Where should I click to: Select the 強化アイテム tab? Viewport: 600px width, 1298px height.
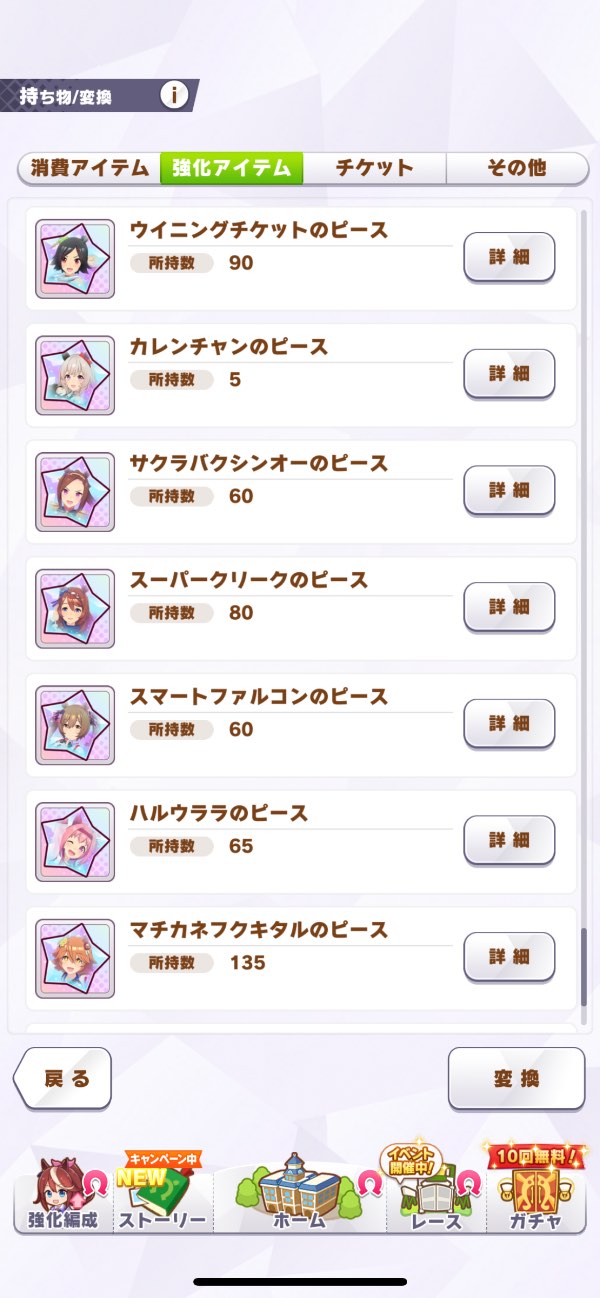232,168
